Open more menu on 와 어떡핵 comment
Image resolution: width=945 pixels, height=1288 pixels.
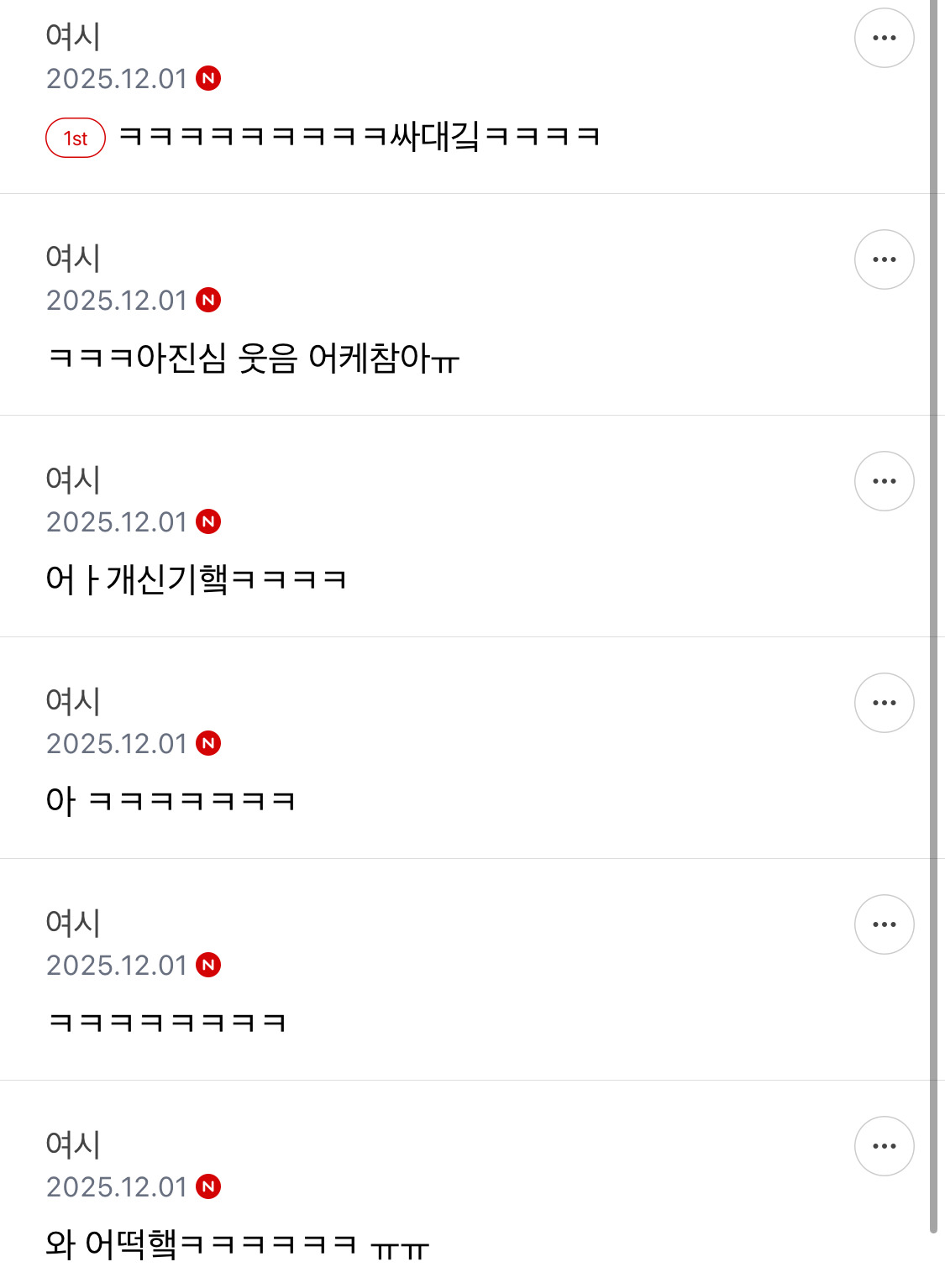click(x=884, y=1146)
